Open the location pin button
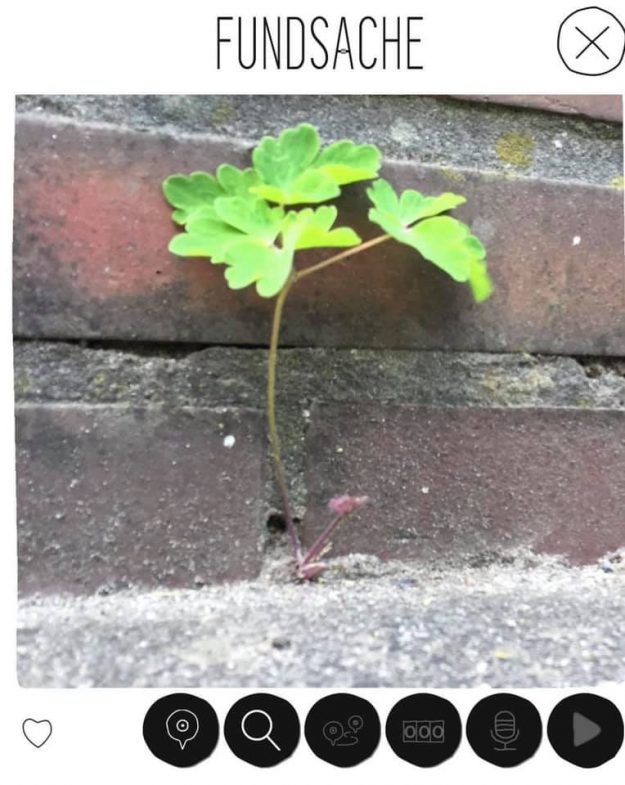This screenshot has width=625, height=785. 181,730
